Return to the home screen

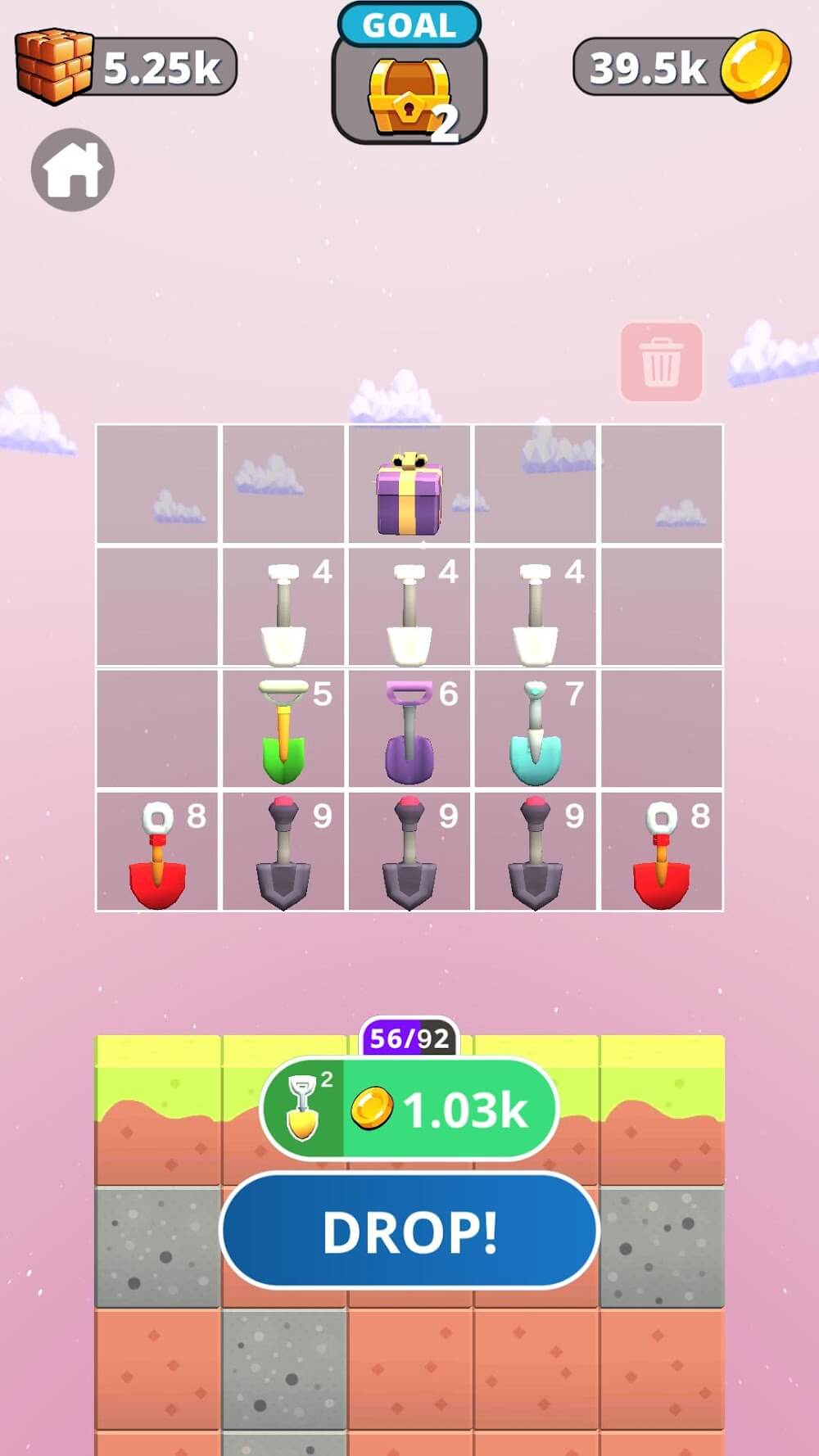pos(73,170)
